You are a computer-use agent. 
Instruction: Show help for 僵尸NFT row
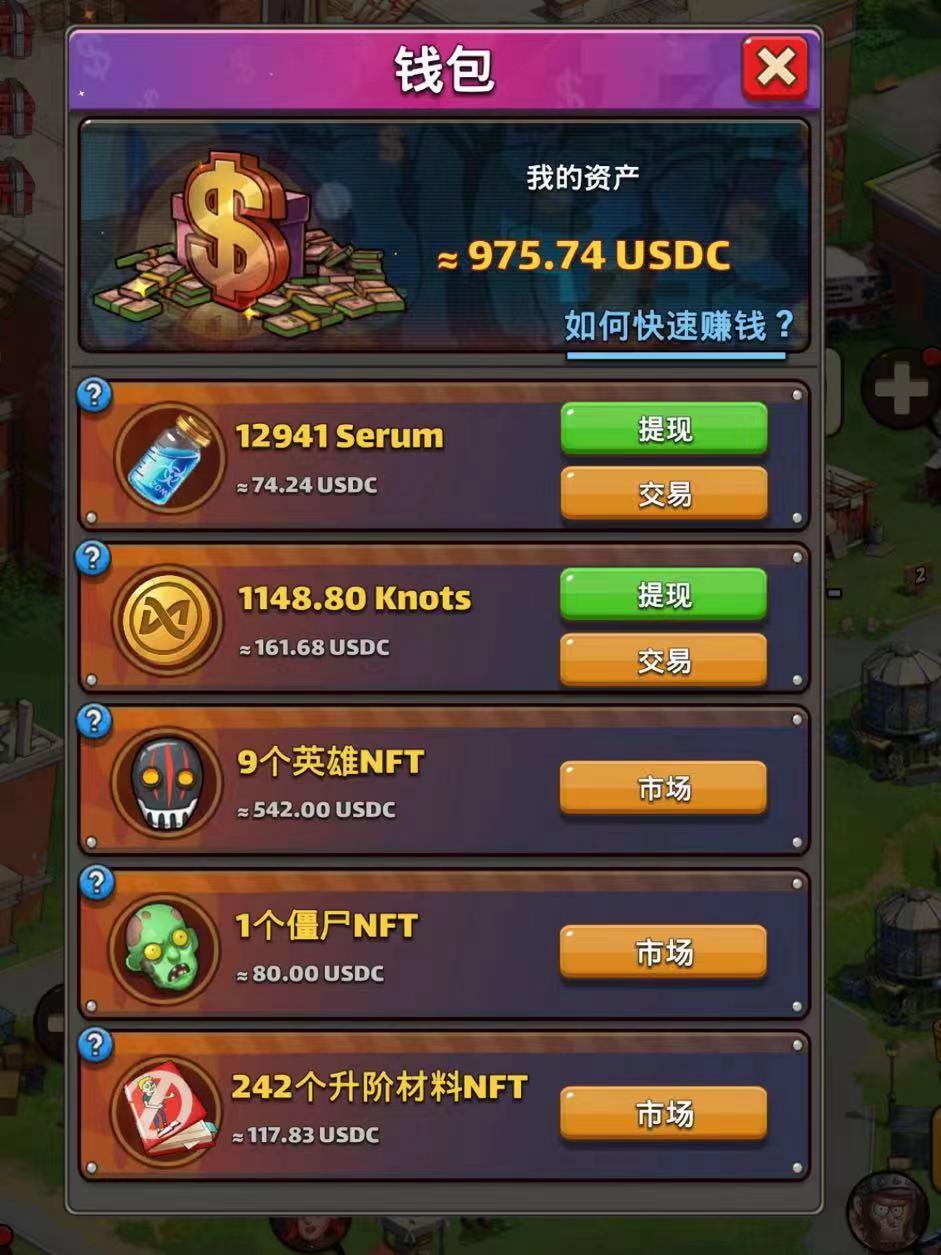coord(94,883)
